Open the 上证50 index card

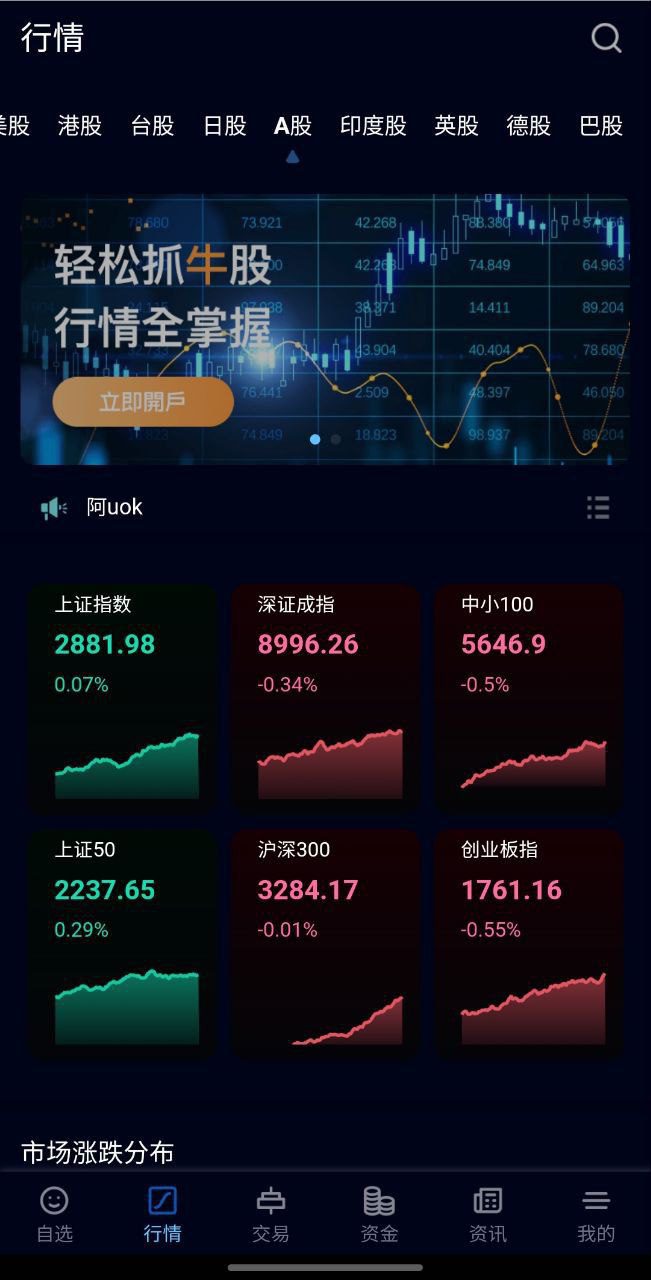123,943
